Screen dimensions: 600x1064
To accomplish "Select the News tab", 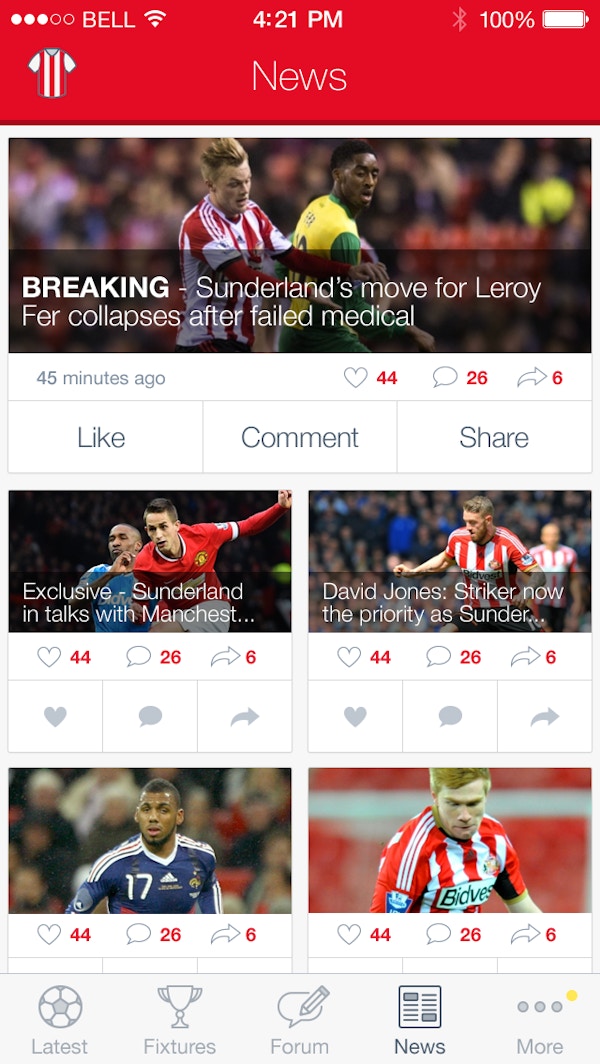I will (x=420, y=1020).
